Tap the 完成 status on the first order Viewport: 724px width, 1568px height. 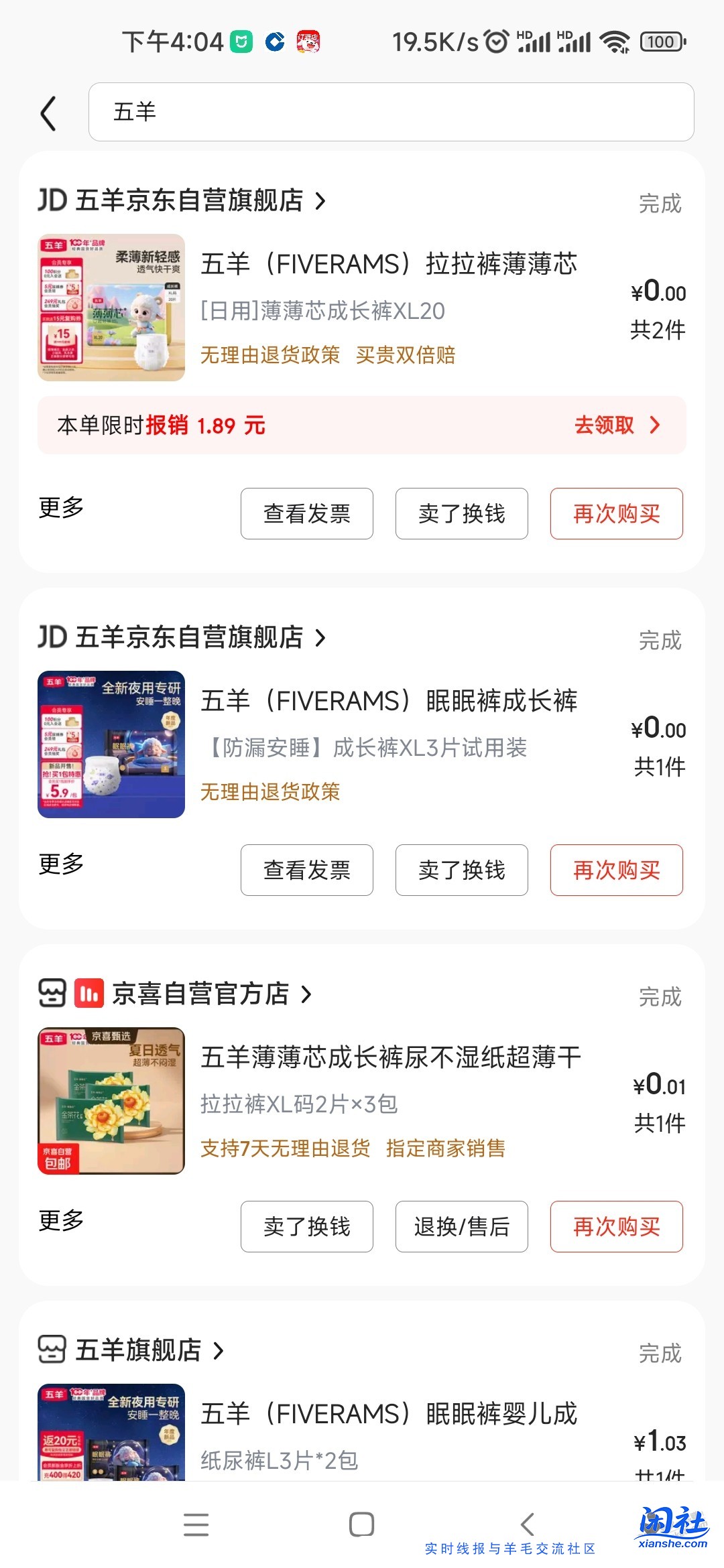(x=660, y=201)
